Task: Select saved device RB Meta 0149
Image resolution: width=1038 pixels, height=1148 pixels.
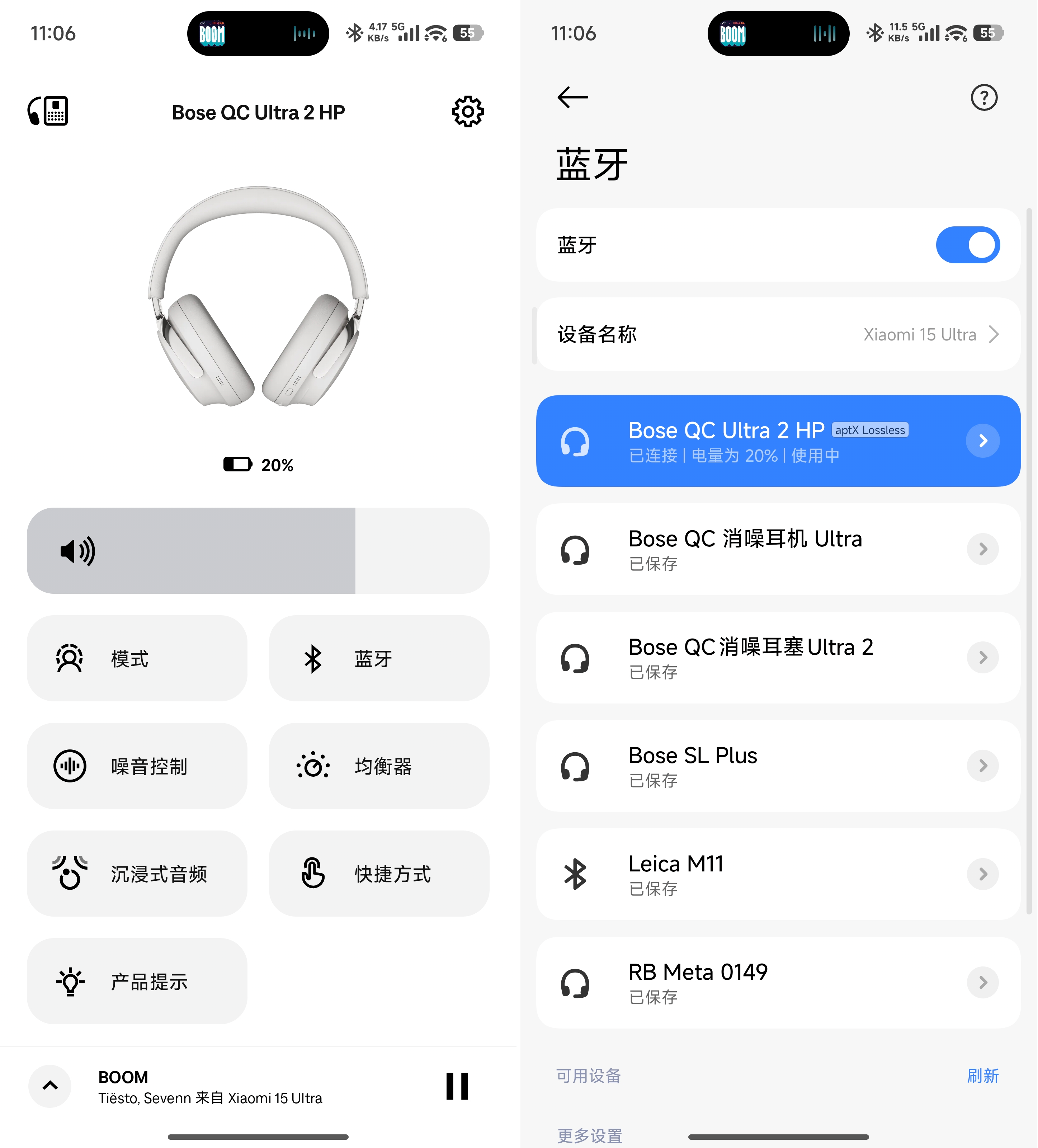Action: coord(778,982)
